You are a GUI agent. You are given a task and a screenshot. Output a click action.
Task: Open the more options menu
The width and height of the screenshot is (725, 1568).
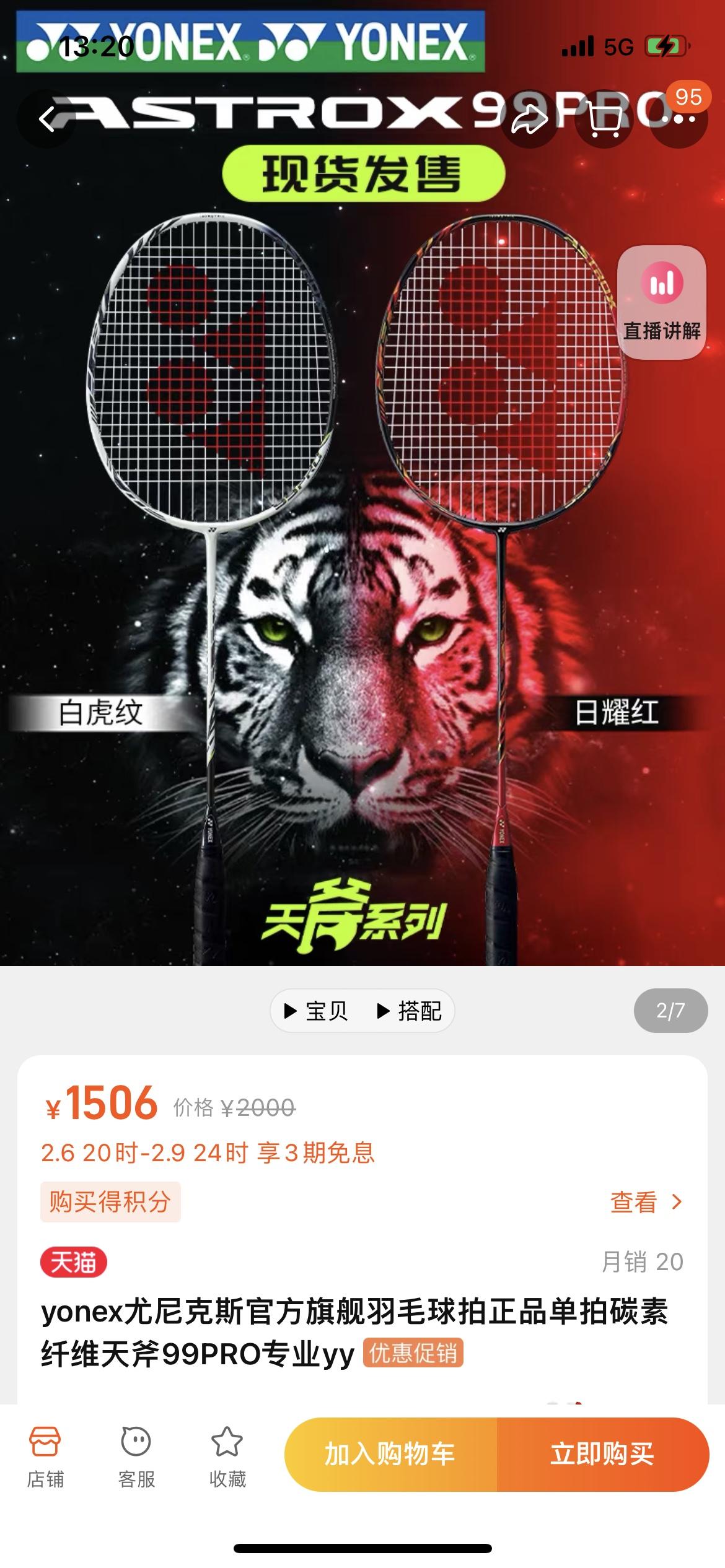click(679, 119)
